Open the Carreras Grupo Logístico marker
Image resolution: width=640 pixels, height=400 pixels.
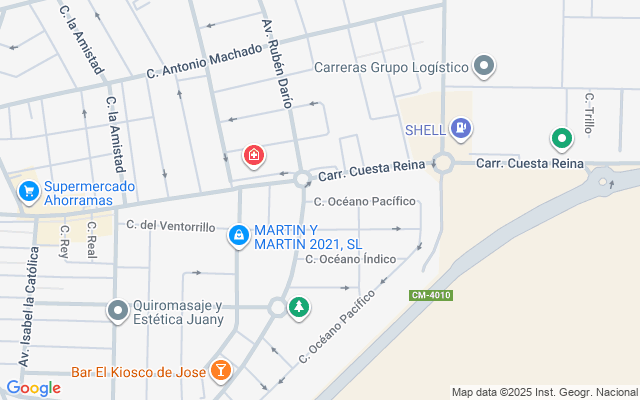point(484,67)
